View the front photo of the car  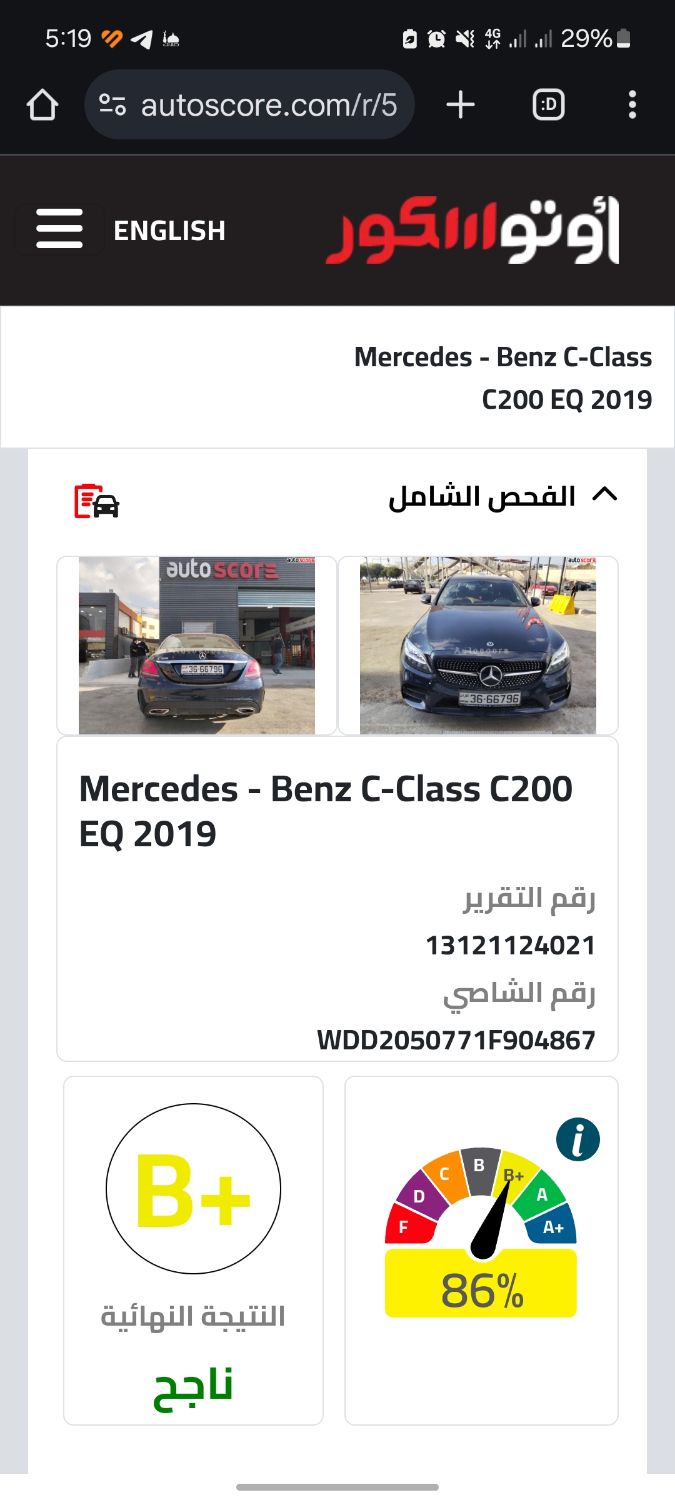(478, 646)
